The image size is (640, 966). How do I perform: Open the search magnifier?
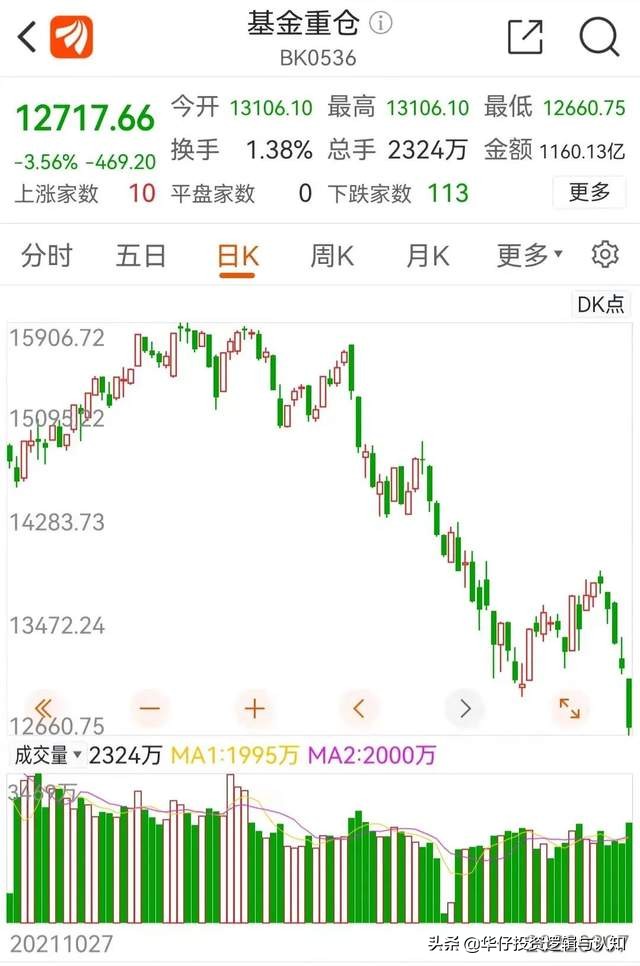599,37
